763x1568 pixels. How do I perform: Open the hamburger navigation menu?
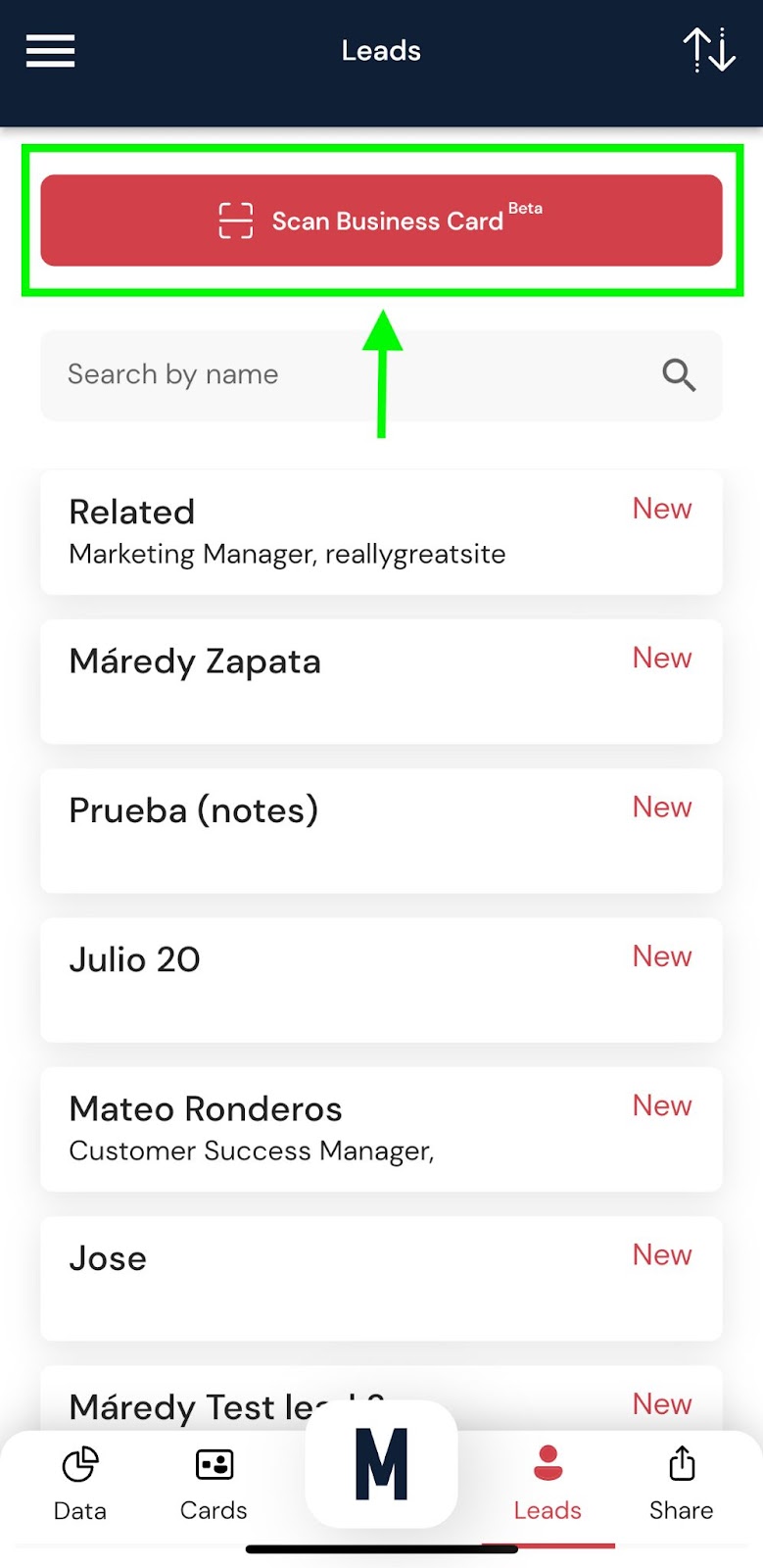coord(50,50)
